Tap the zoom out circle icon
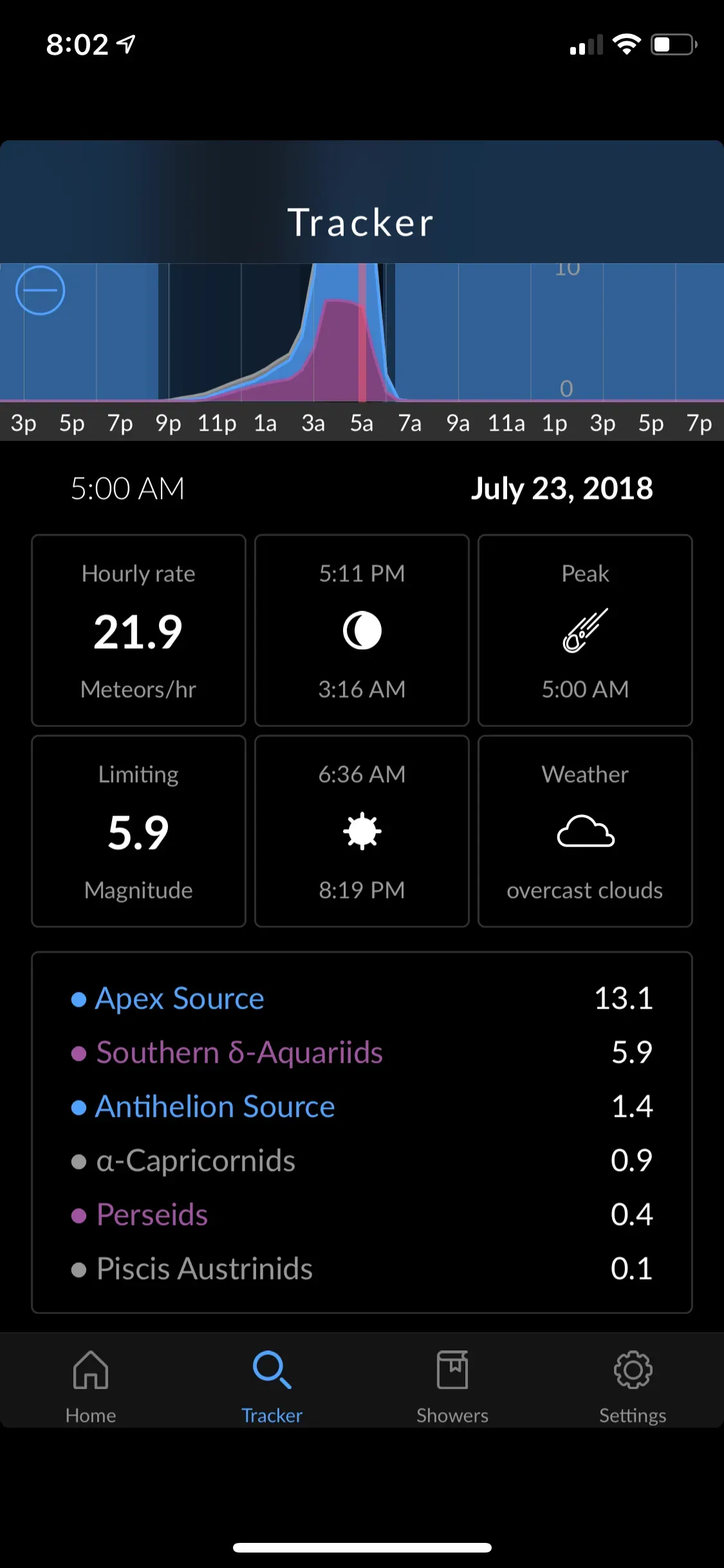Viewport: 724px width, 1568px height. (40, 290)
